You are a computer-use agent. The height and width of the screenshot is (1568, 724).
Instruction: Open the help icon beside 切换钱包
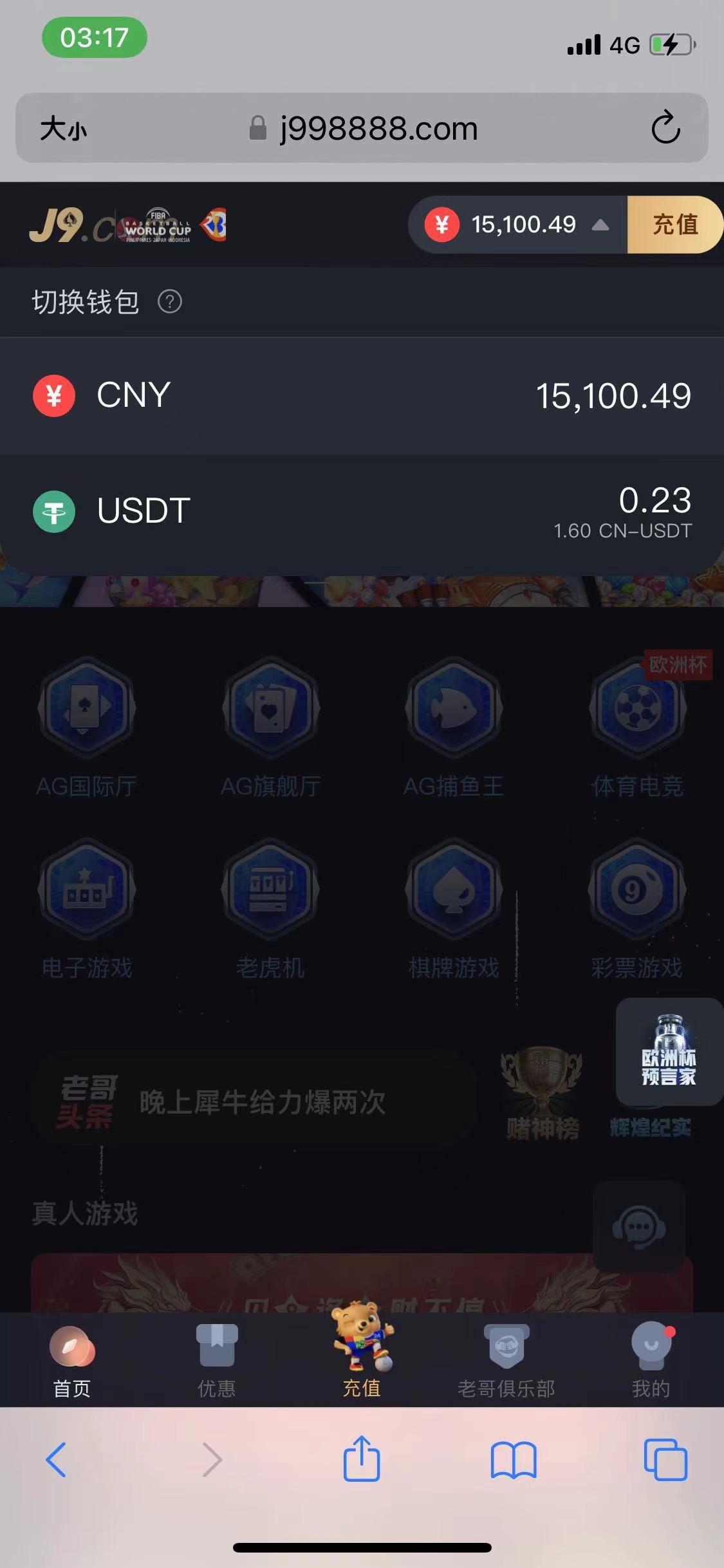[x=170, y=301]
